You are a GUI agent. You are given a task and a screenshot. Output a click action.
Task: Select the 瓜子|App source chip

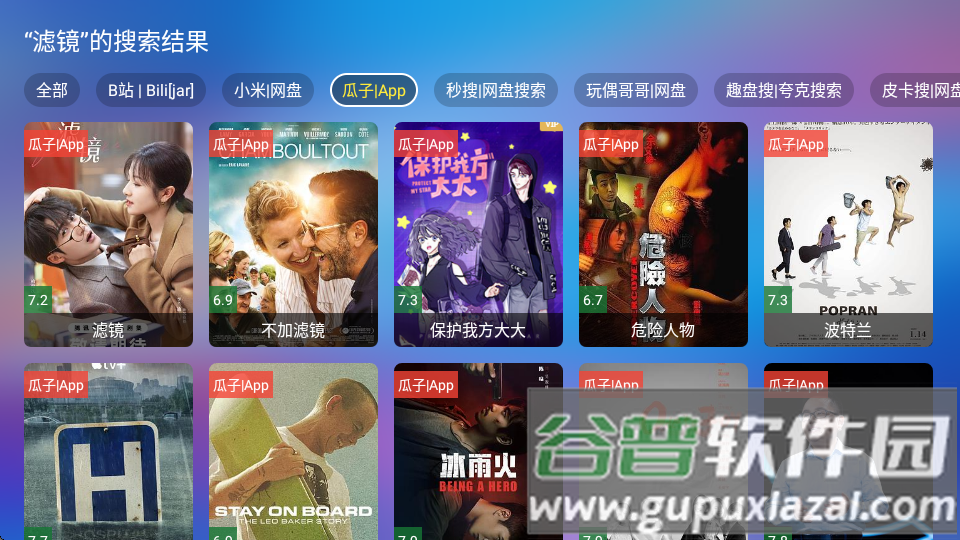[x=374, y=90]
